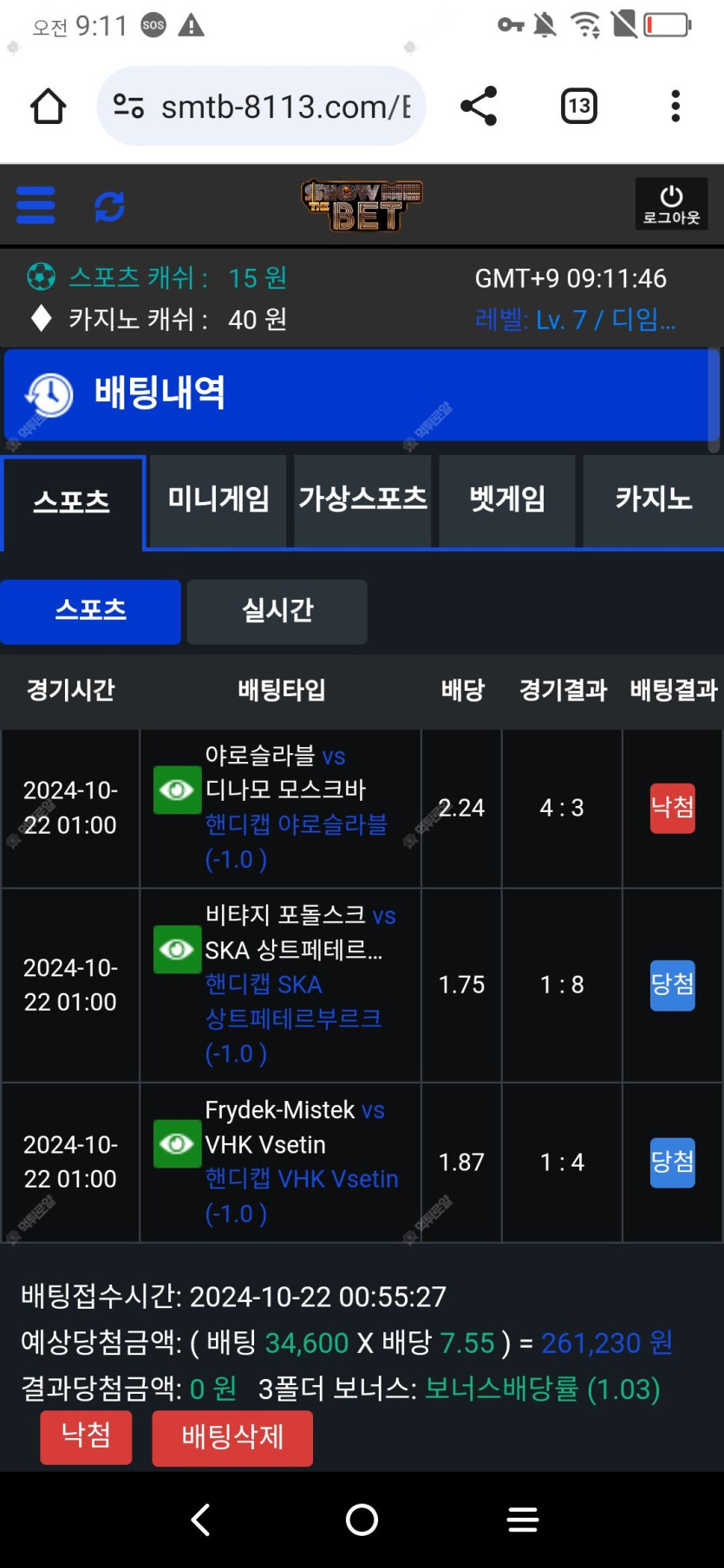
Task: Select the 실시간 sub-tab
Action: (x=277, y=611)
